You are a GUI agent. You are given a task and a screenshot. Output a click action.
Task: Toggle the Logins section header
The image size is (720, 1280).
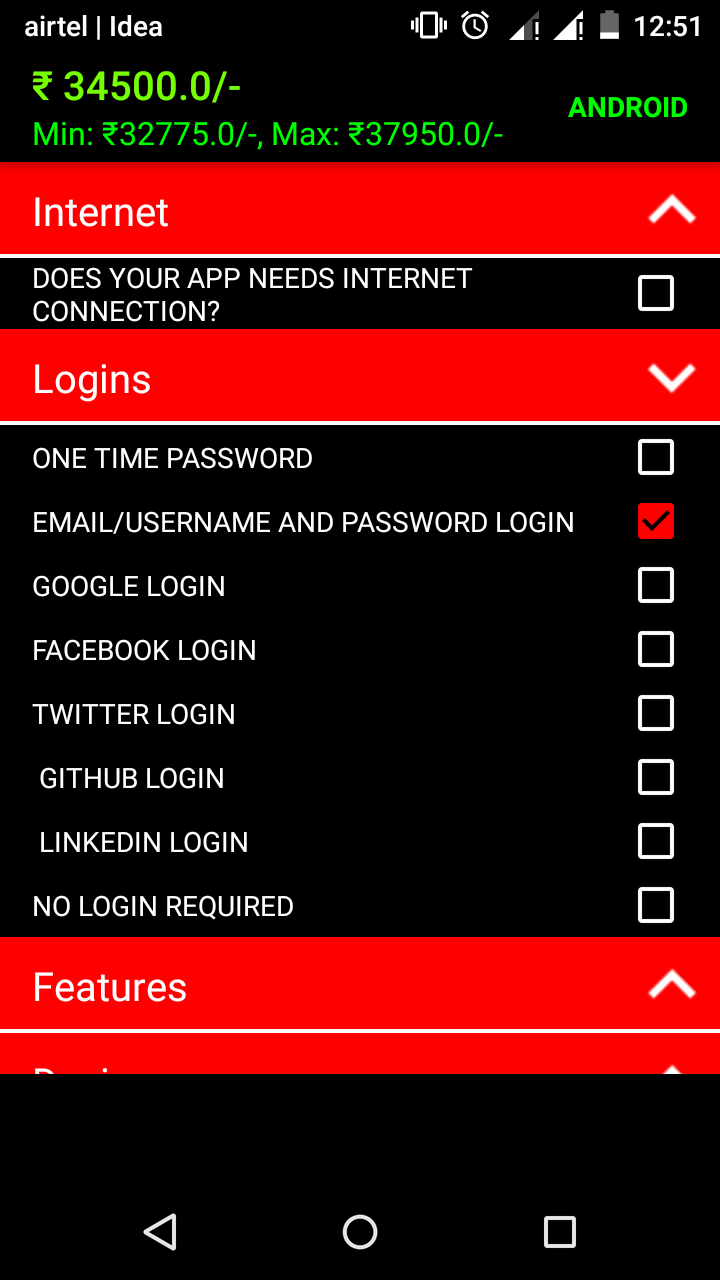(360, 378)
